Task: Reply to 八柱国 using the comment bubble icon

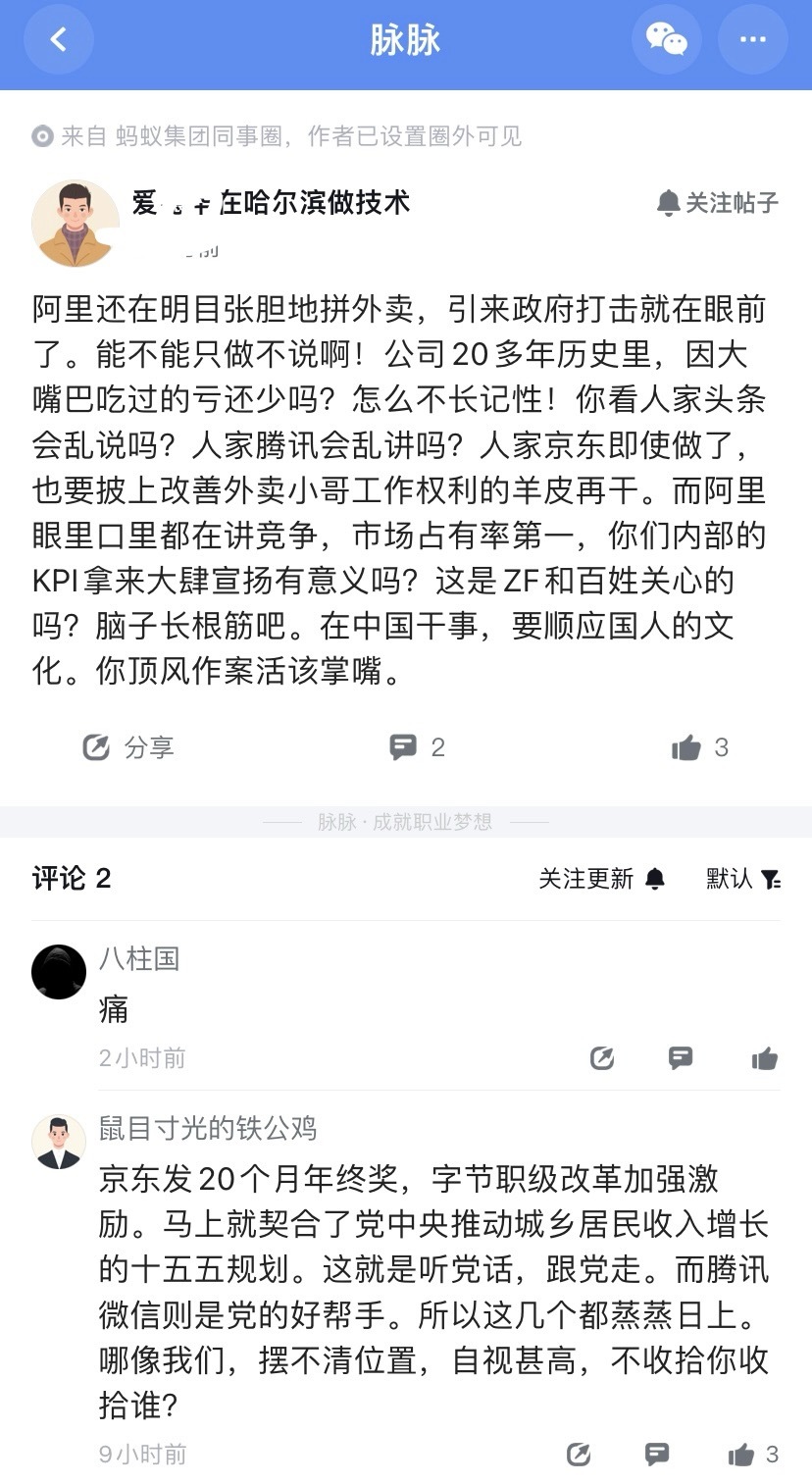Action: [680, 1058]
